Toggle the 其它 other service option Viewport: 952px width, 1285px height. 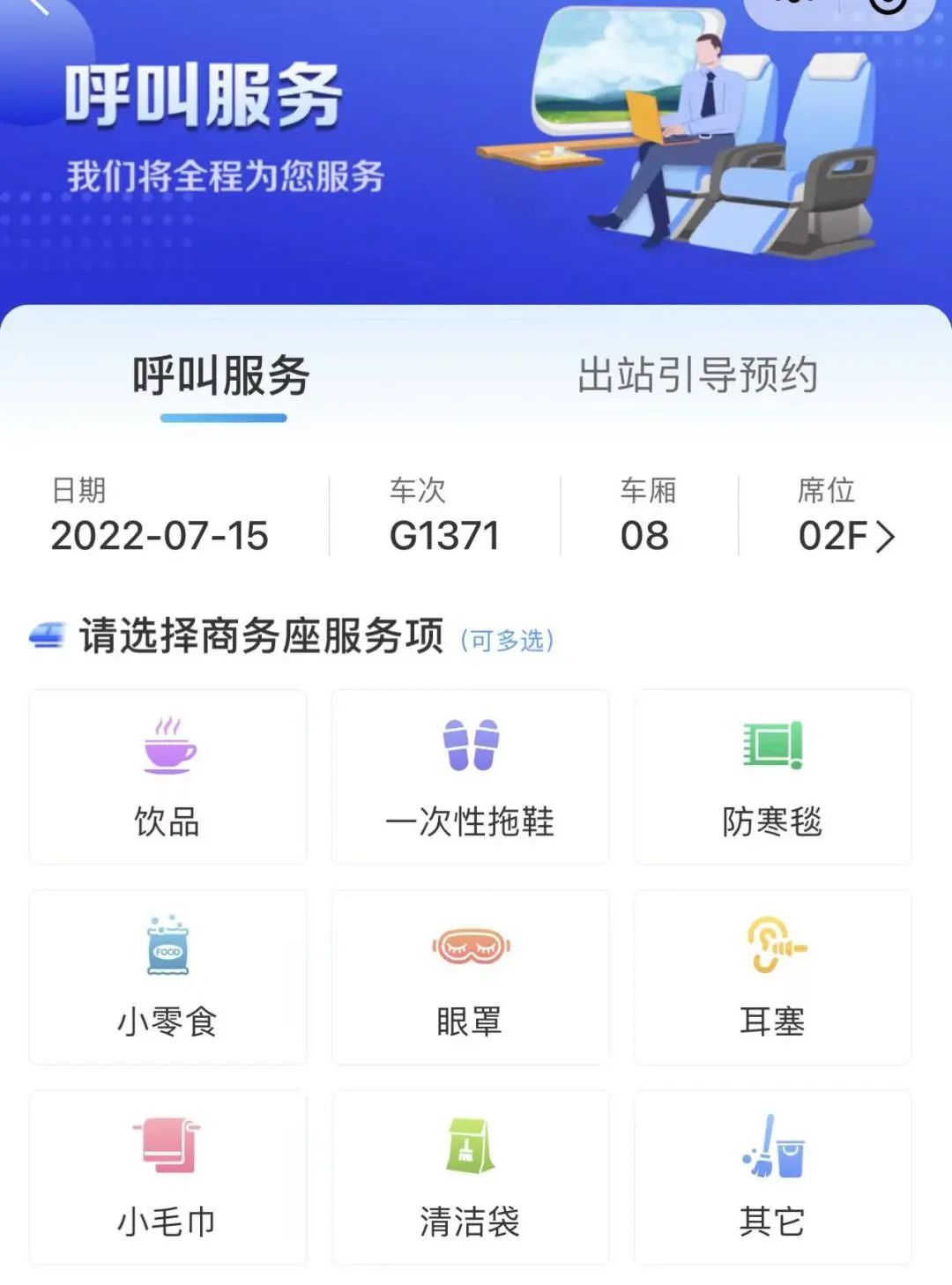[771, 1172]
